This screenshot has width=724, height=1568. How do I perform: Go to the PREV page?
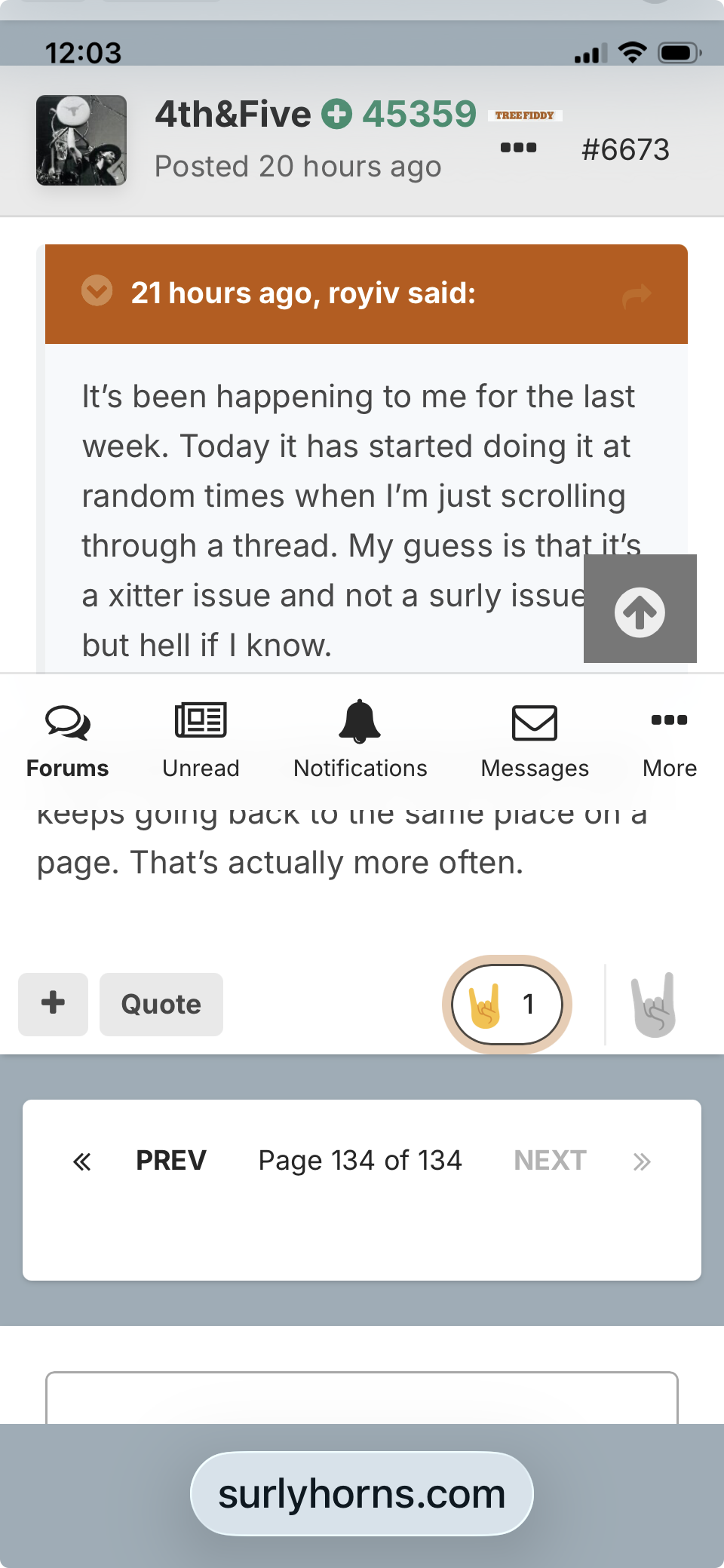tap(171, 1160)
